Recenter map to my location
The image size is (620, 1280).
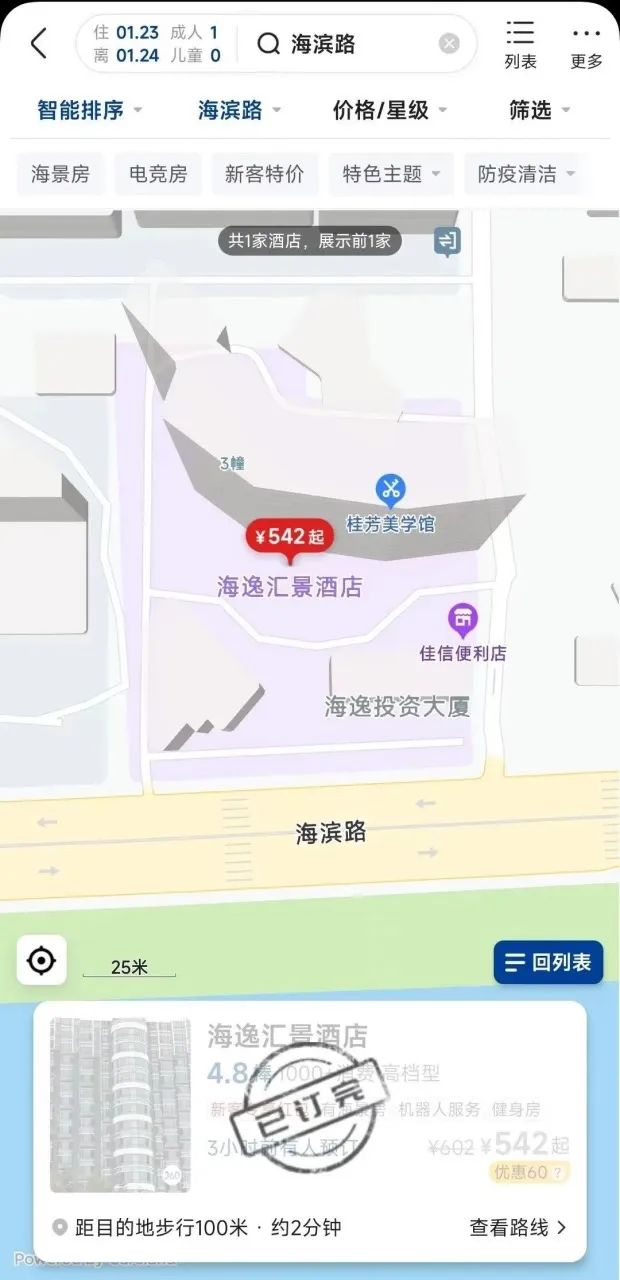pyautogui.click(x=41, y=960)
